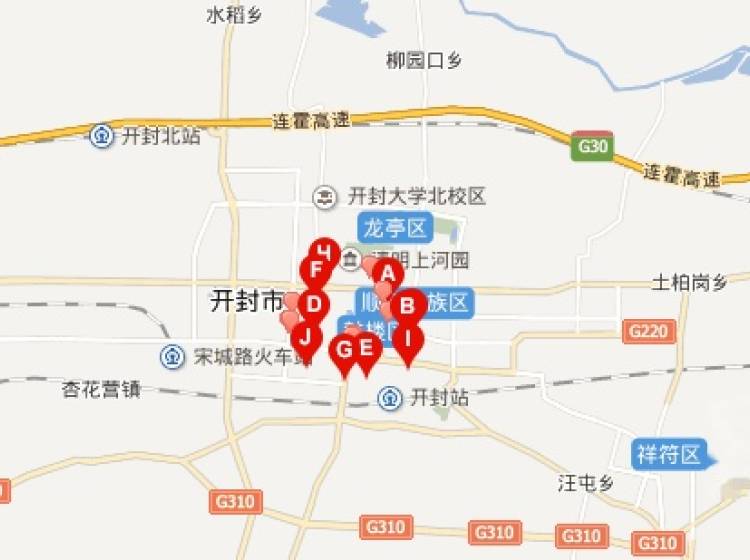Tap the red pin labeled B
The height and width of the screenshot is (560, 750).
click(x=408, y=305)
